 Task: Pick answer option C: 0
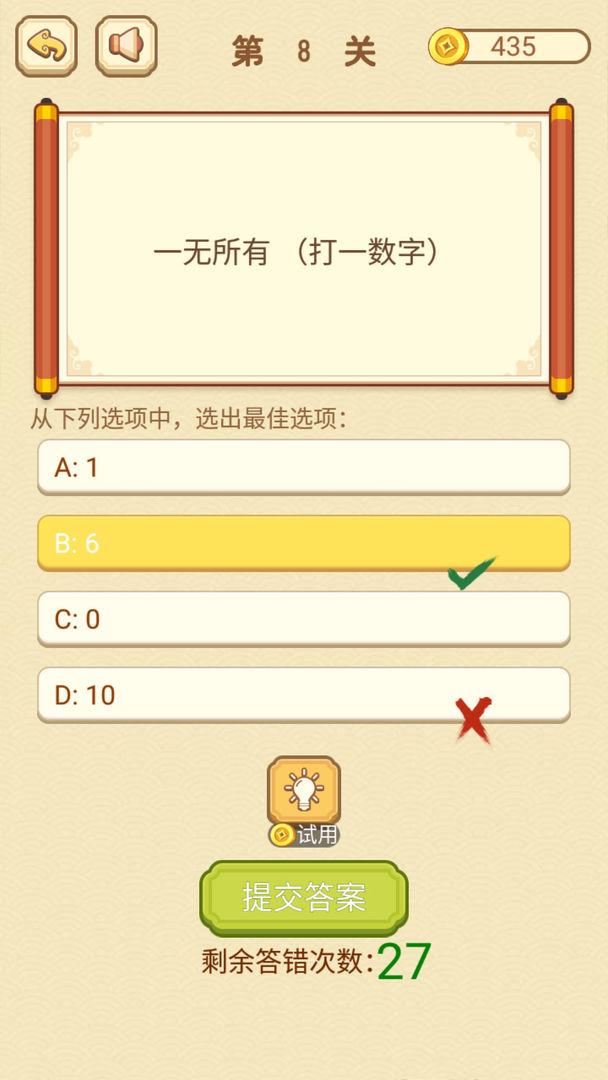[x=303, y=618]
